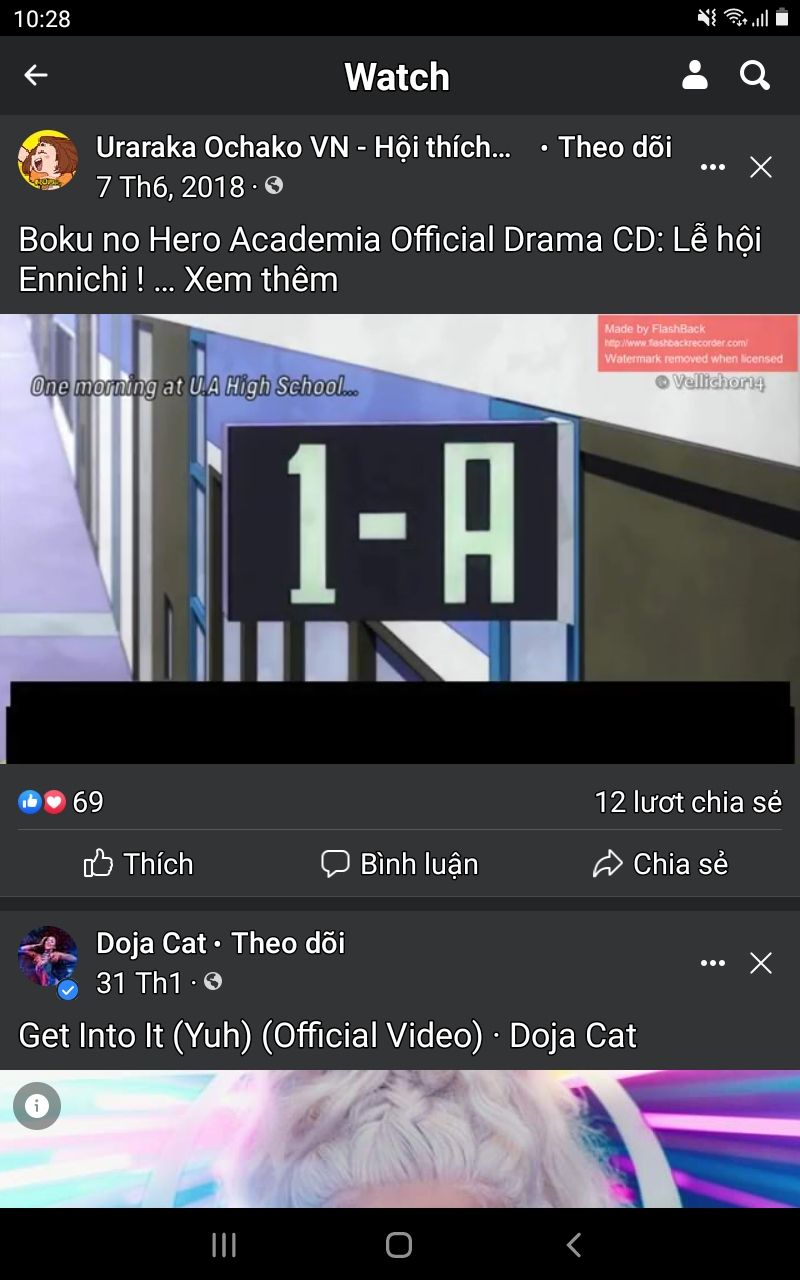
Task: Go to the home screen
Action: (399, 1244)
